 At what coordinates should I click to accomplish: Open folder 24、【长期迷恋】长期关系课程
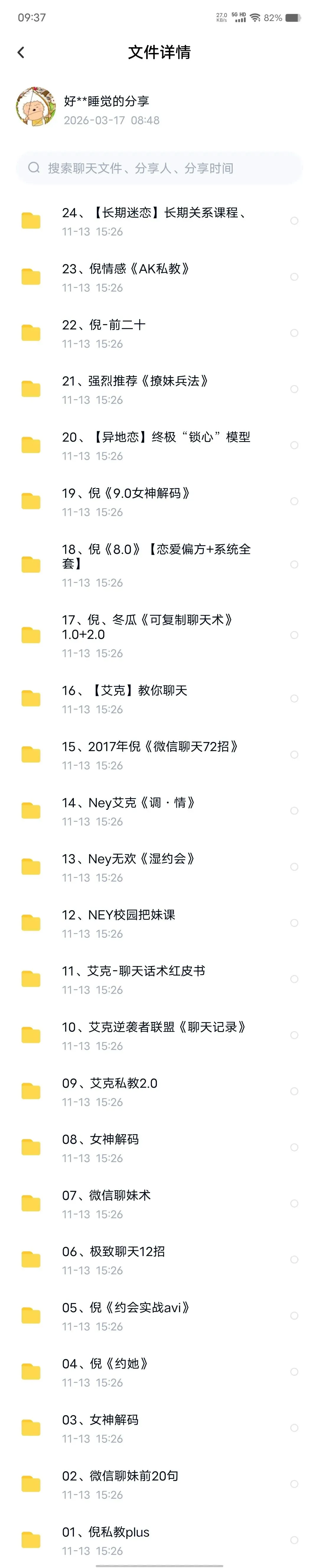pos(159,221)
